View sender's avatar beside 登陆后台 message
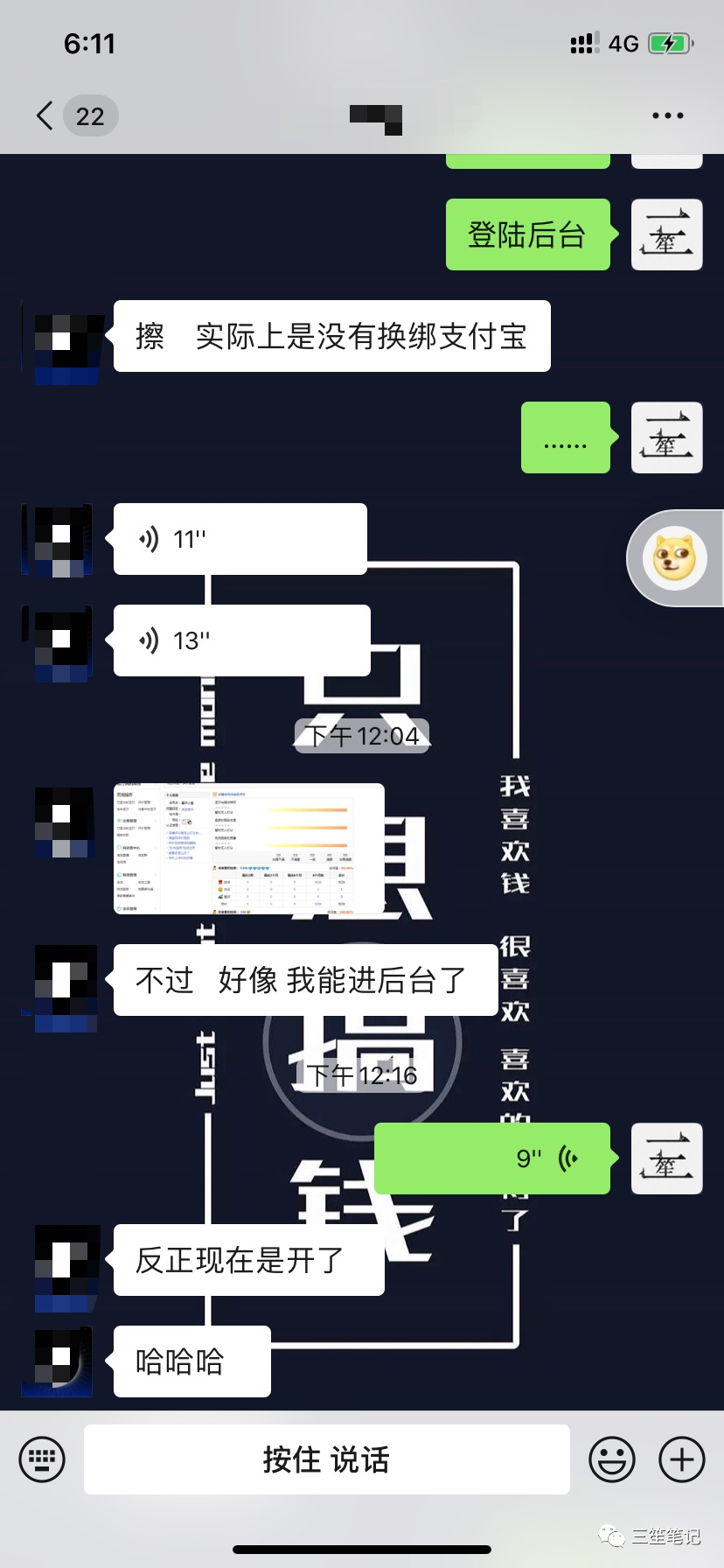The image size is (724, 1568). (666, 234)
